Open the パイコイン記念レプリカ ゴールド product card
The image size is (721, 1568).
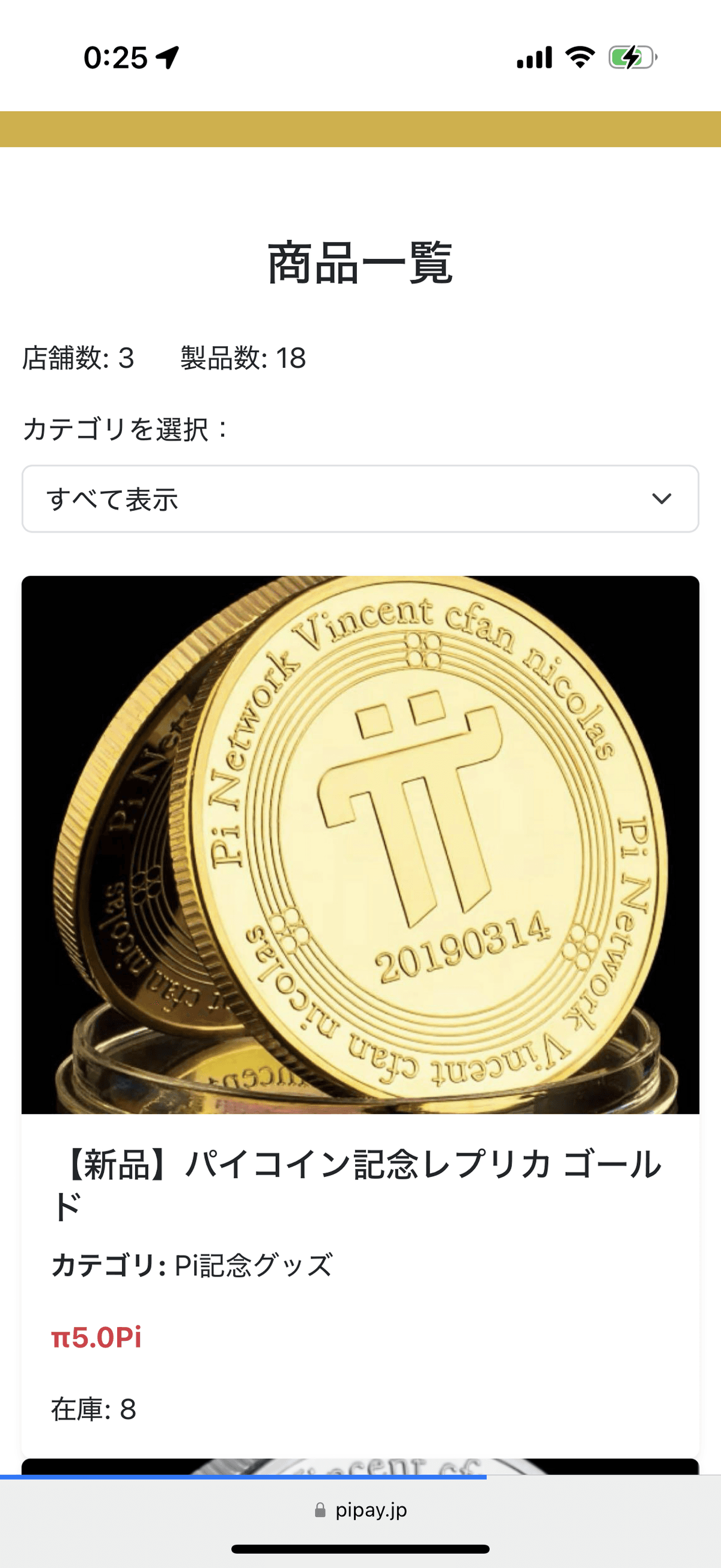[360, 1016]
